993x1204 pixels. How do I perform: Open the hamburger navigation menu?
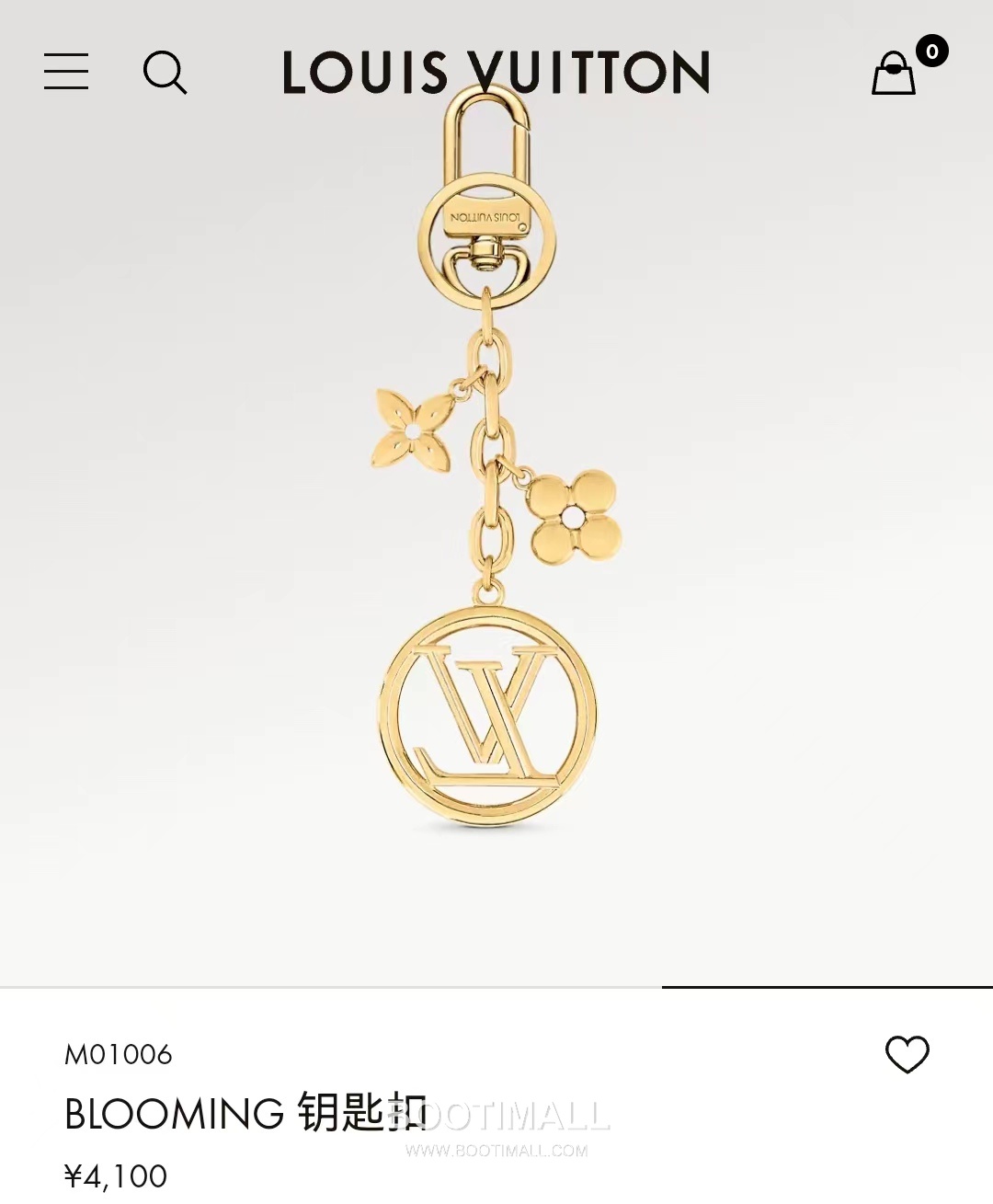click(x=64, y=72)
